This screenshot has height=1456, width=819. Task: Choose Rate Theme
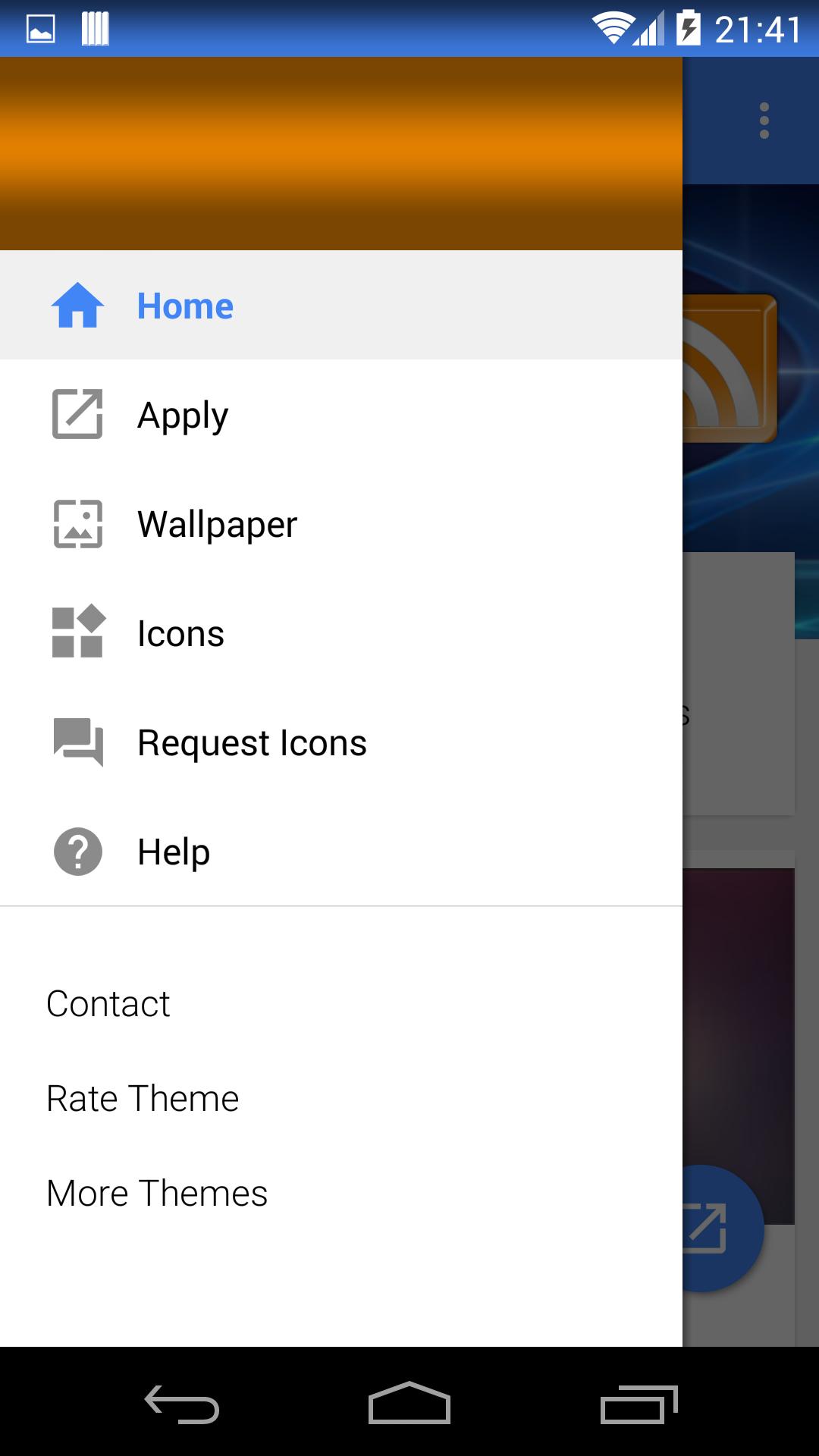[143, 1099]
